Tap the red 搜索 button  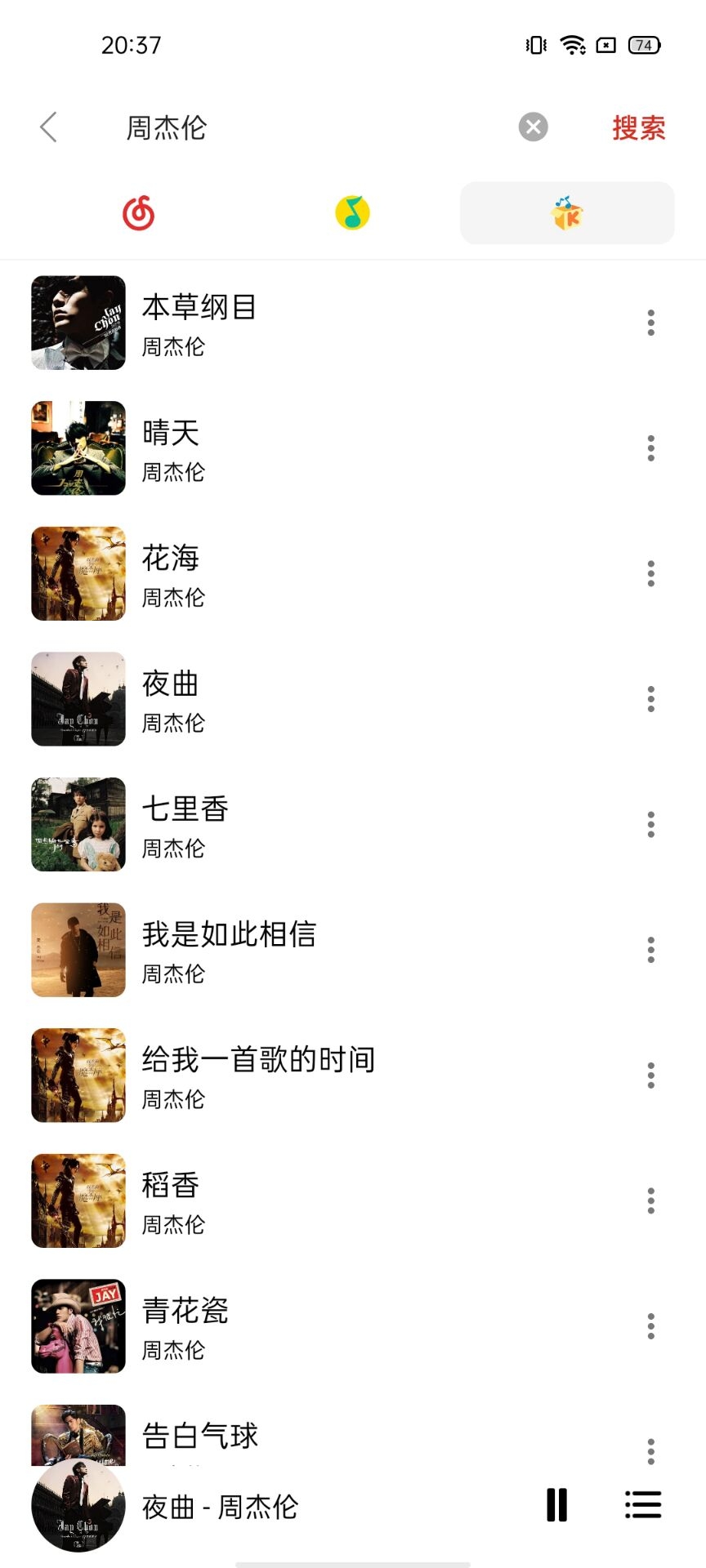639,127
